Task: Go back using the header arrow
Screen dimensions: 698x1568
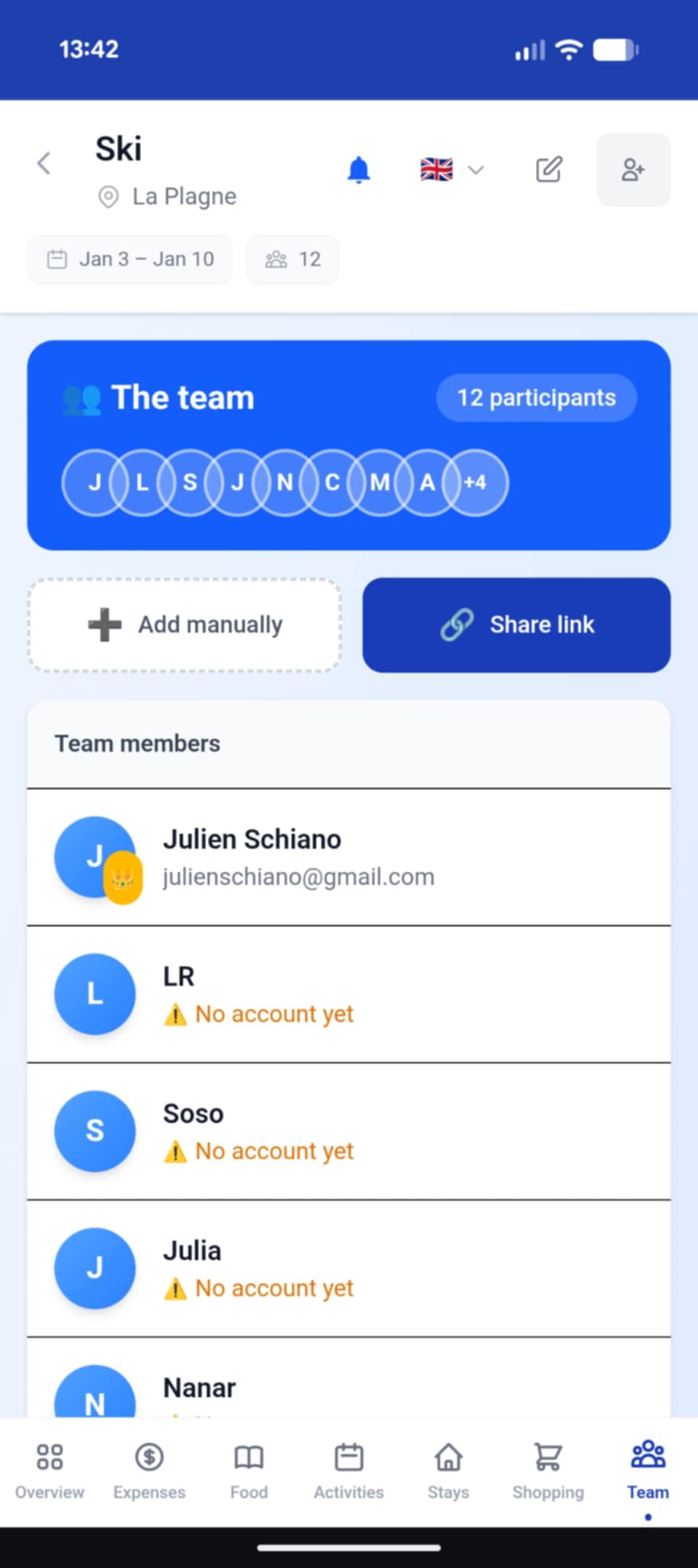Action: pyautogui.click(x=44, y=163)
